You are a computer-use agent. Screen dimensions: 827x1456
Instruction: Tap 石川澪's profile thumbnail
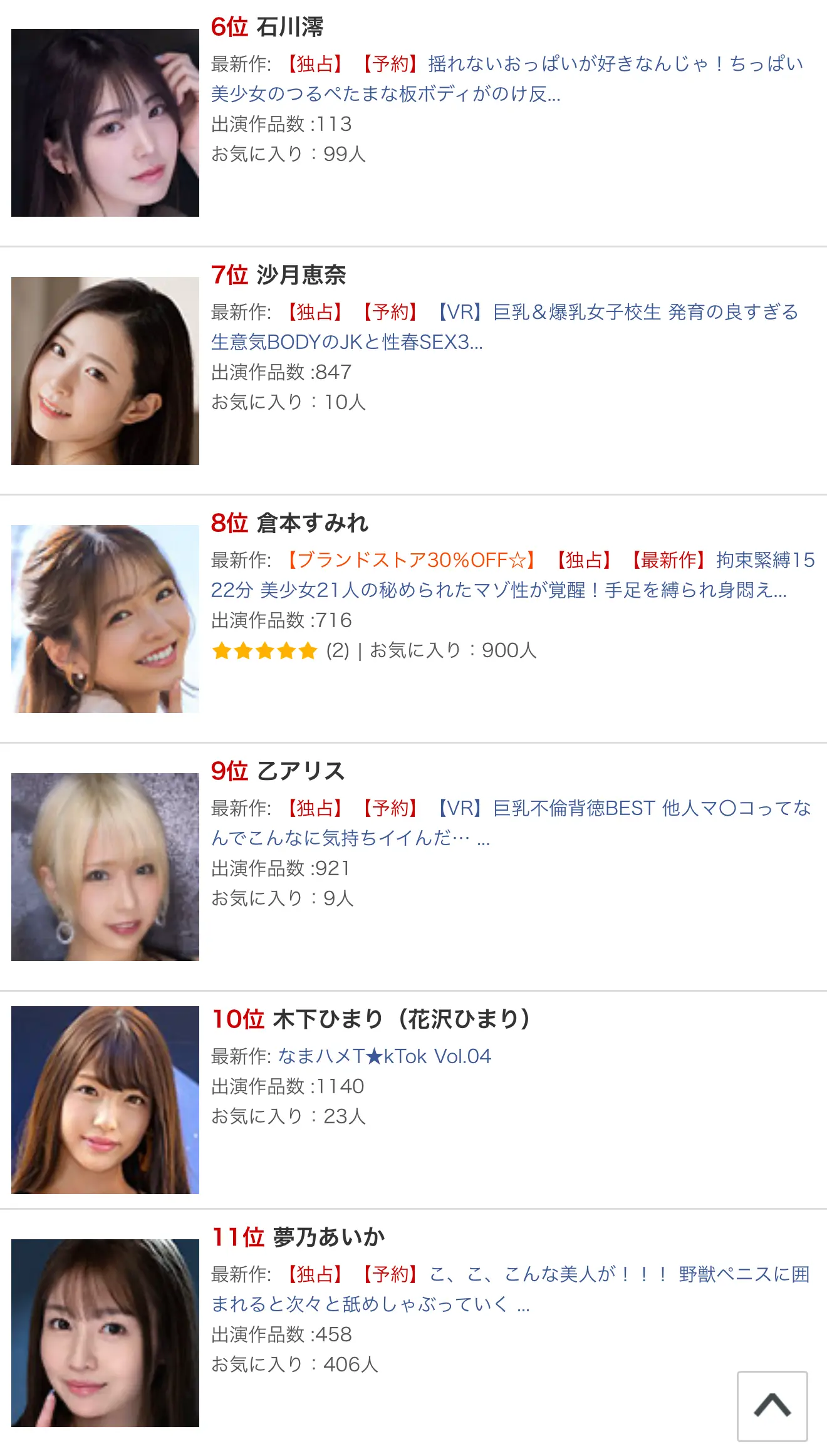pyautogui.click(x=105, y=123)
